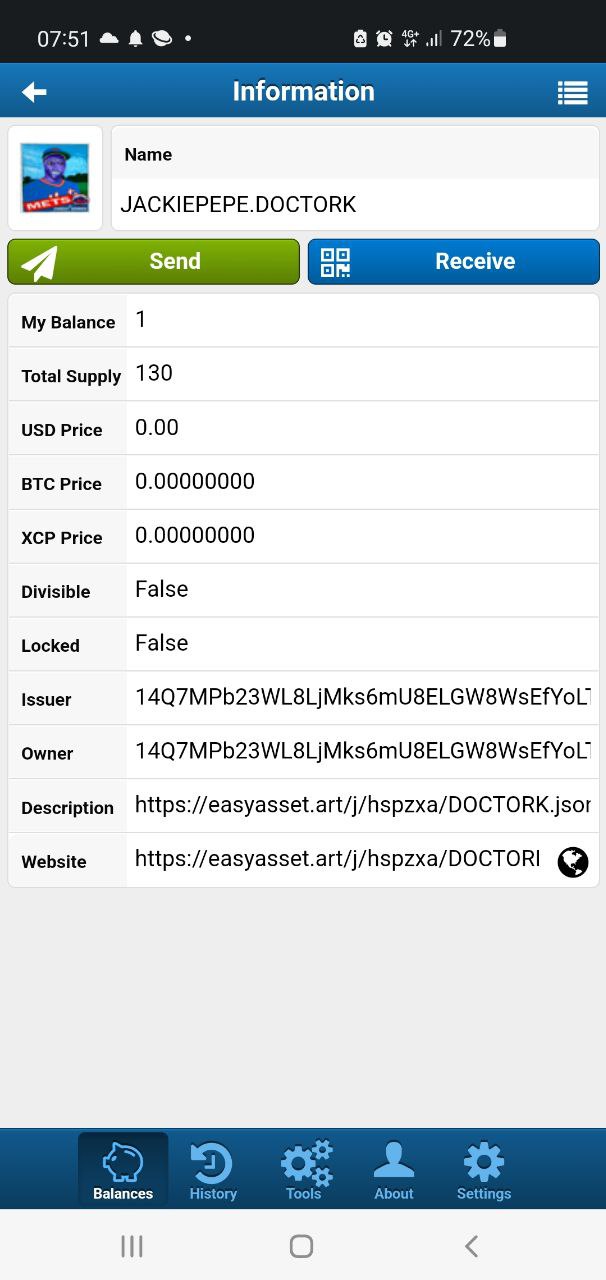Viewport: 606px width, 1280px height.
Task: Go back using the header arrow
Action: [x=34, y=92]
